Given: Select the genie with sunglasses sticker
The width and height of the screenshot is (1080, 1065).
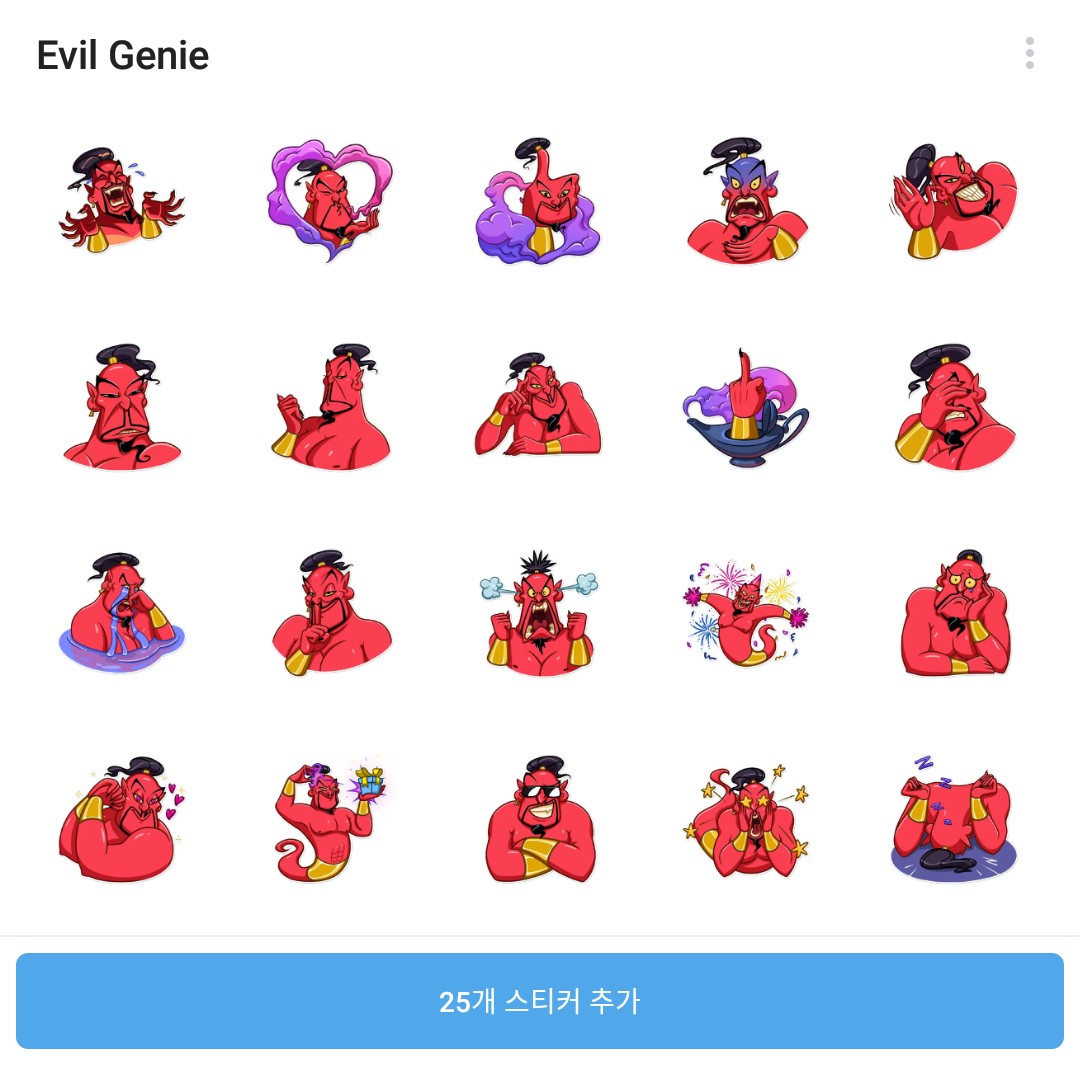Looking at the screenshot, I should point(540,820).
